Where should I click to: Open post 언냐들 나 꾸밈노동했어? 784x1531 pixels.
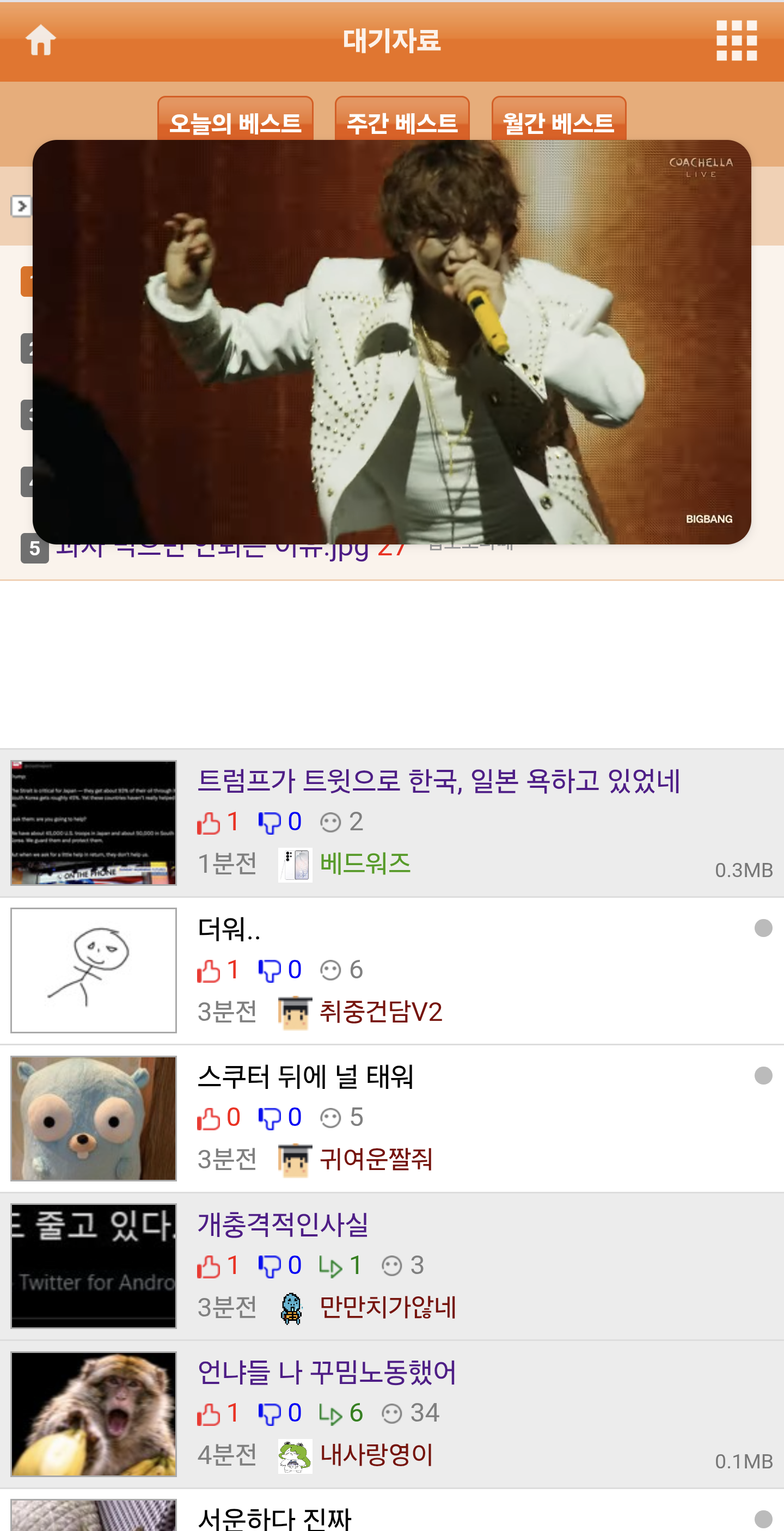(x=327, y=1371)
